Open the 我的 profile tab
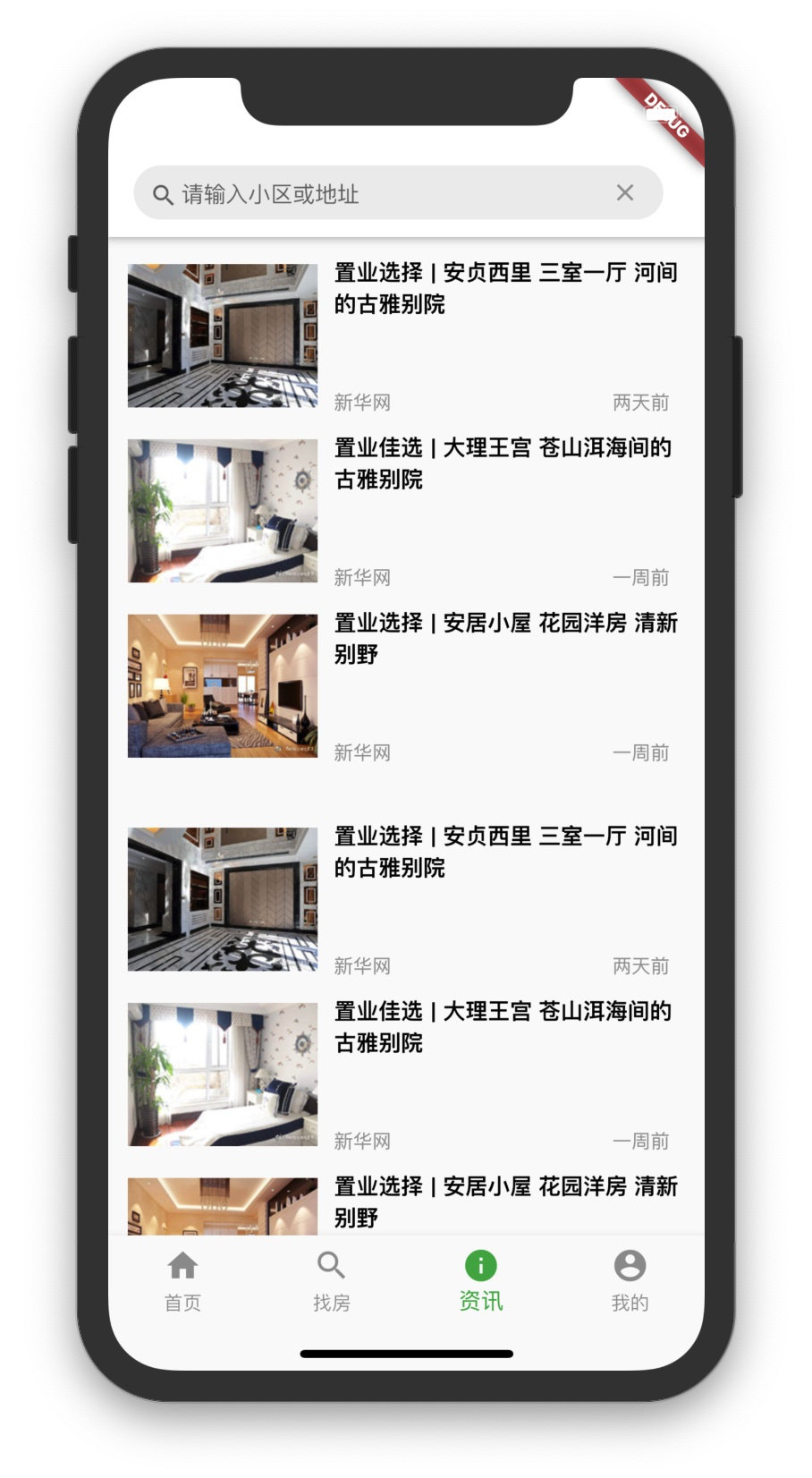812x1478 pixels. (630, 1281)
